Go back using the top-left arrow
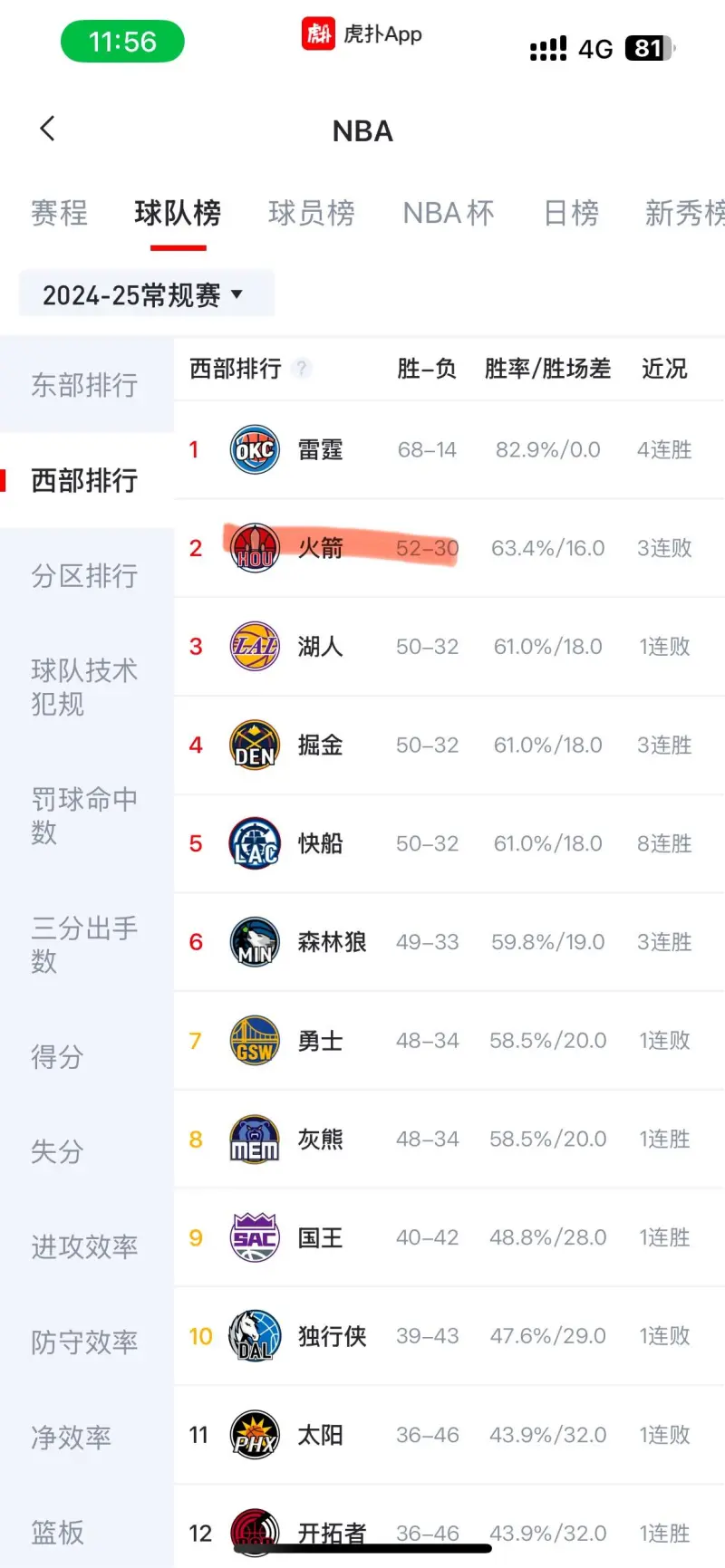 tap(48, 129)
